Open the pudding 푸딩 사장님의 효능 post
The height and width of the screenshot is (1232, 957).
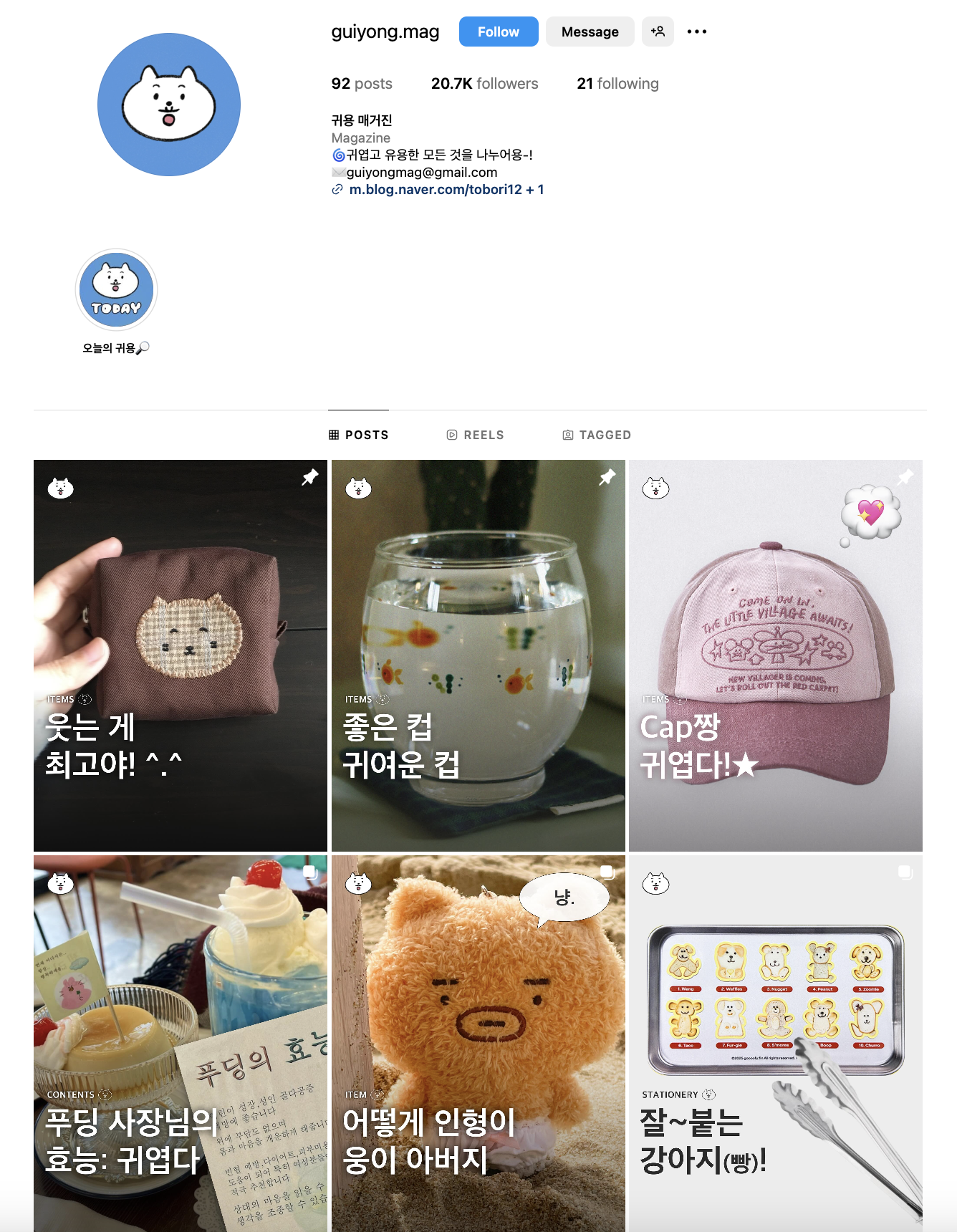tap(181, 1043)
